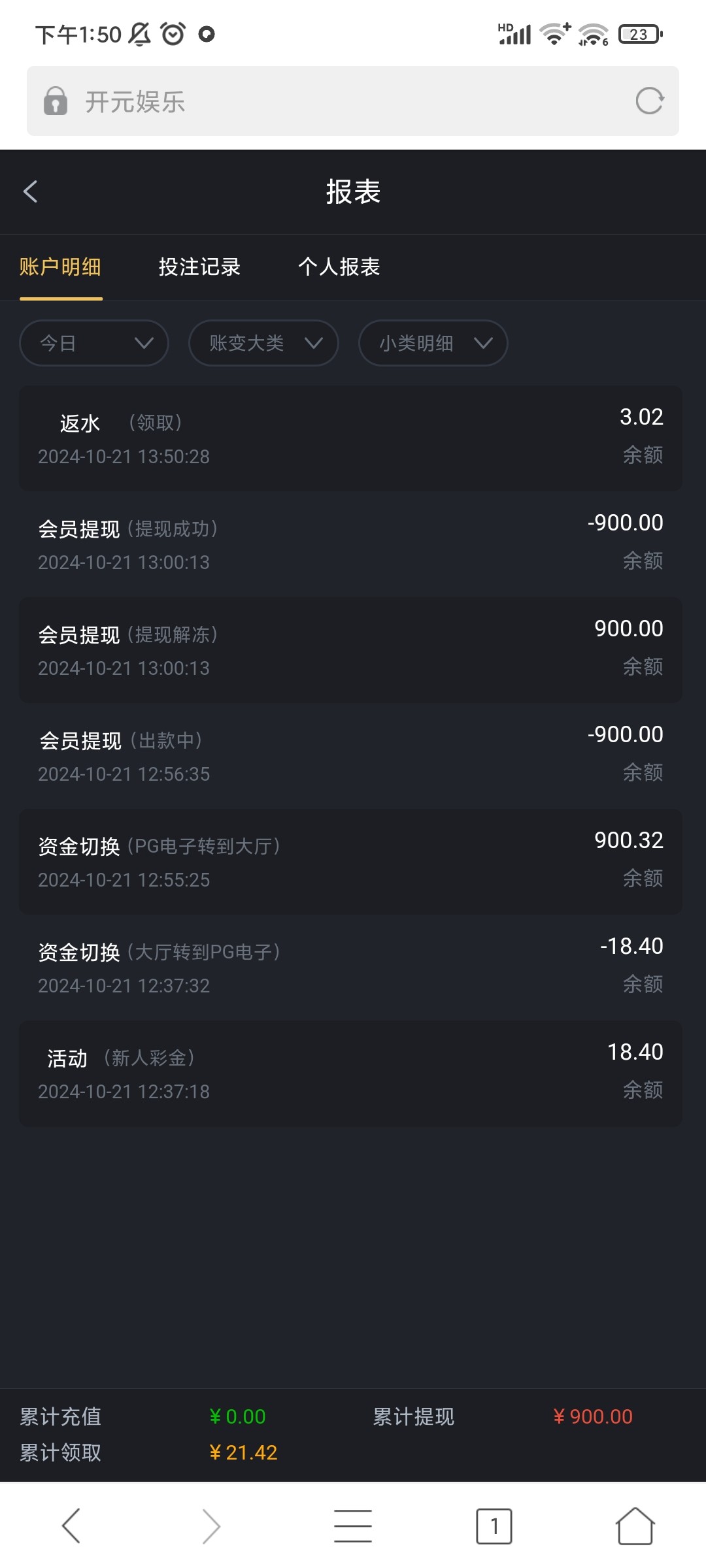The width and height of the screenshot is (706, 1568).
Task: Expand the 今日 date dropdown
Action: pyautogui.click(x=94, y=343)
